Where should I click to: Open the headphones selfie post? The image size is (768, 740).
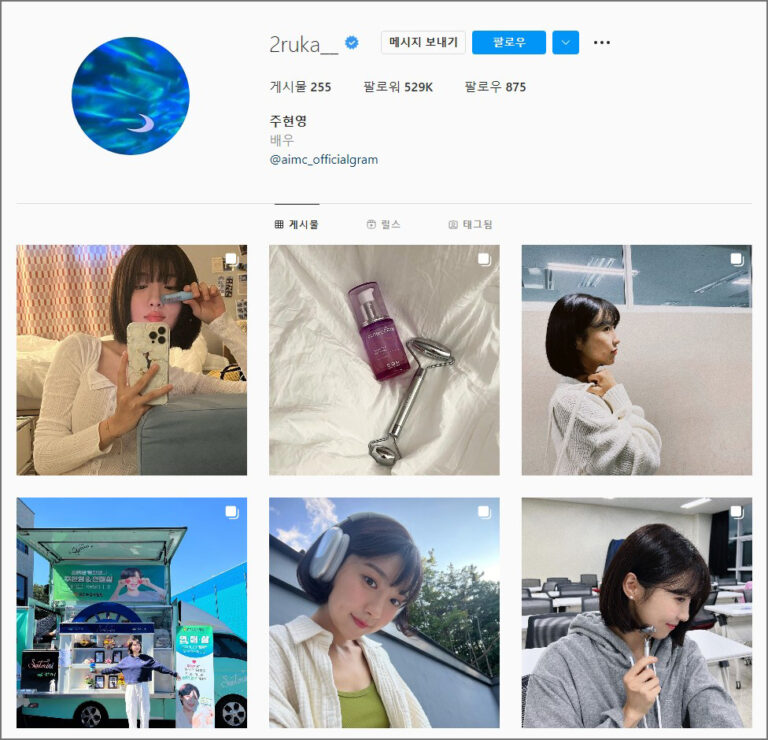tap(384, 612)
